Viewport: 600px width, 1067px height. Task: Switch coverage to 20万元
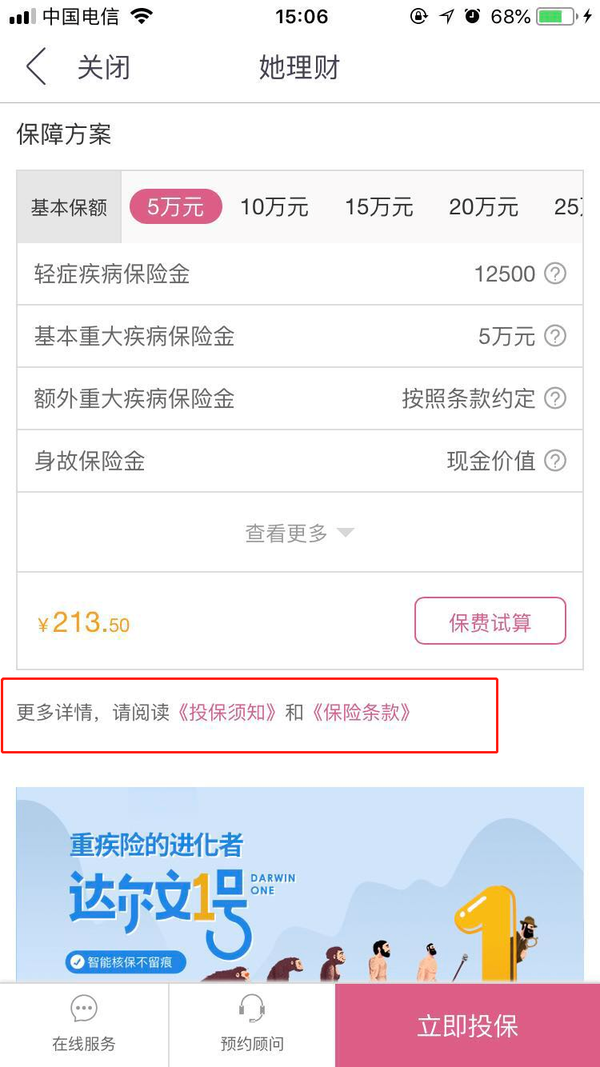[484, 207]
